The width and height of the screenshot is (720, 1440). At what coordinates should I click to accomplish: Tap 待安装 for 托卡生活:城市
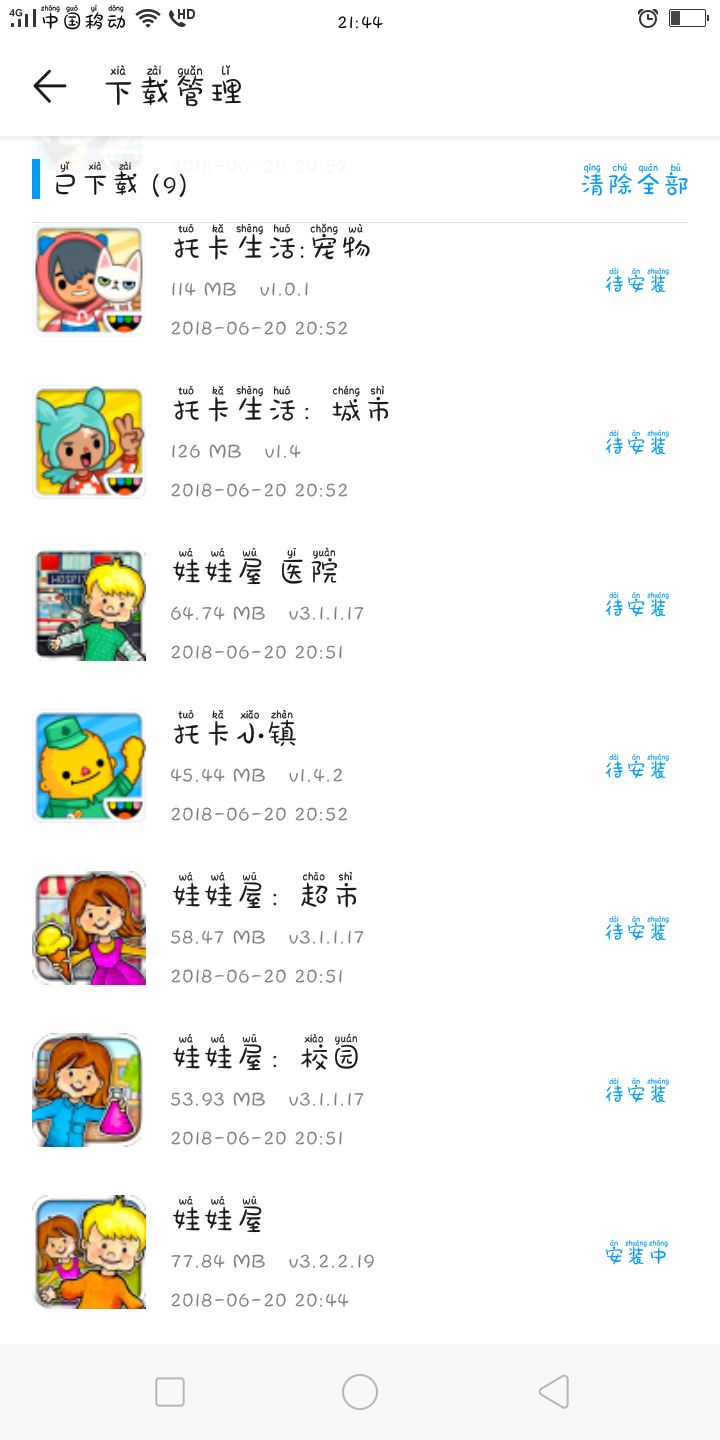pyautogui.click(x=636, y=445)
